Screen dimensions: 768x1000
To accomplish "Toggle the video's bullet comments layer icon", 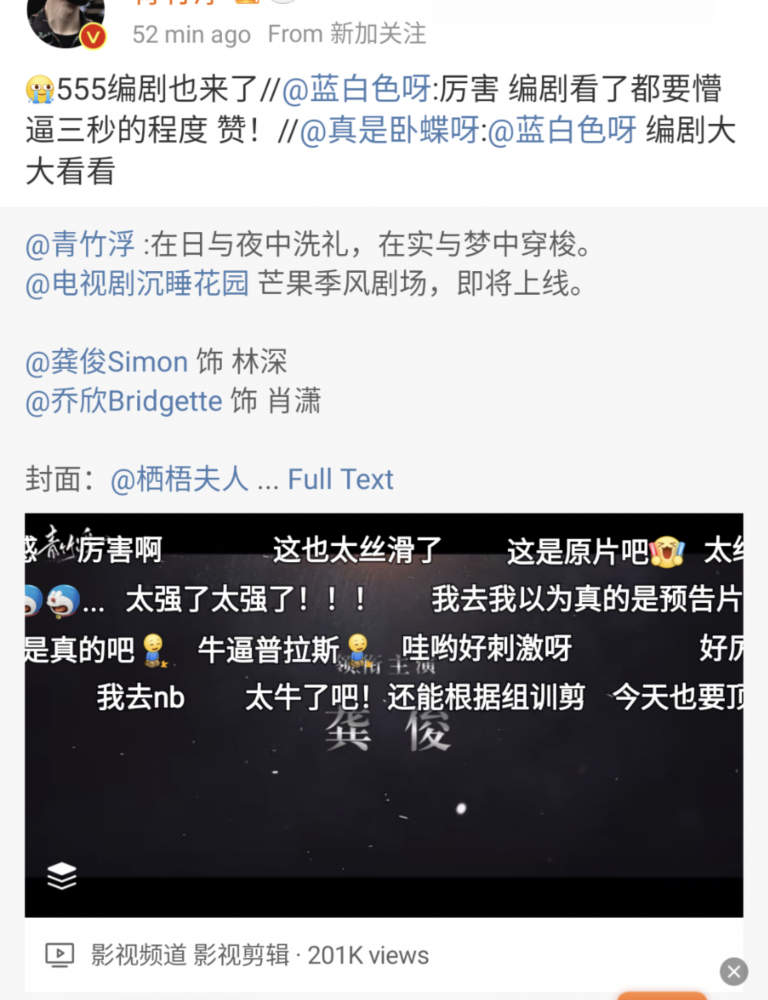I will (61, 876).
